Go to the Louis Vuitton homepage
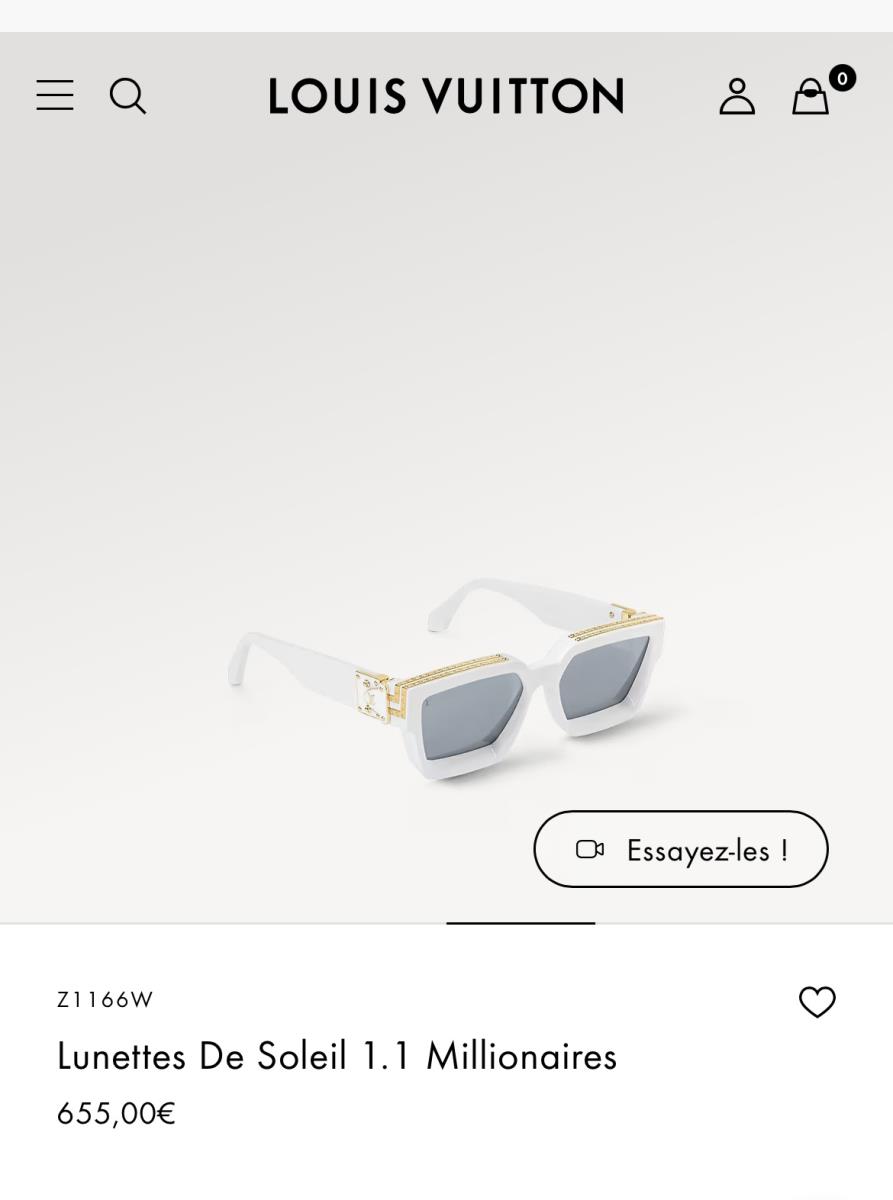 [446, 96]
